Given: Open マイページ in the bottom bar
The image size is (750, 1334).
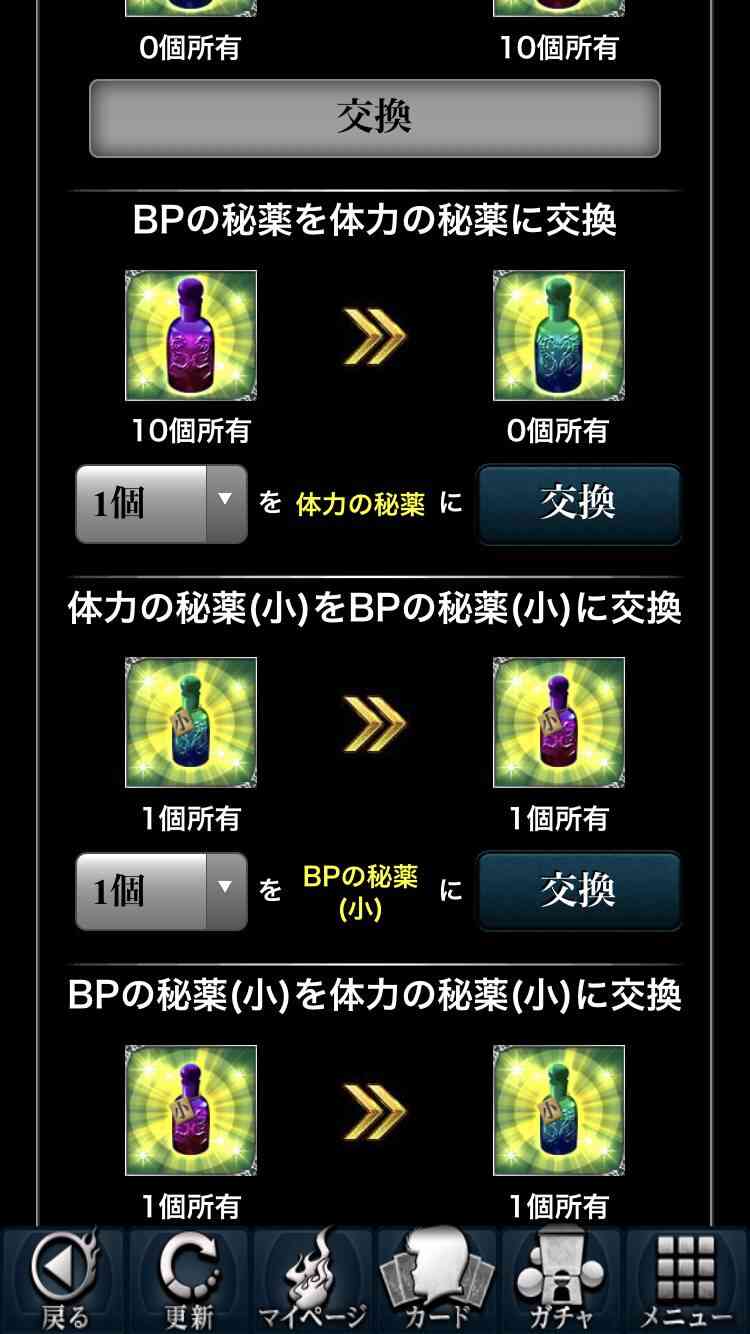Looking at the screenshot, I should tap(312, 1280).
